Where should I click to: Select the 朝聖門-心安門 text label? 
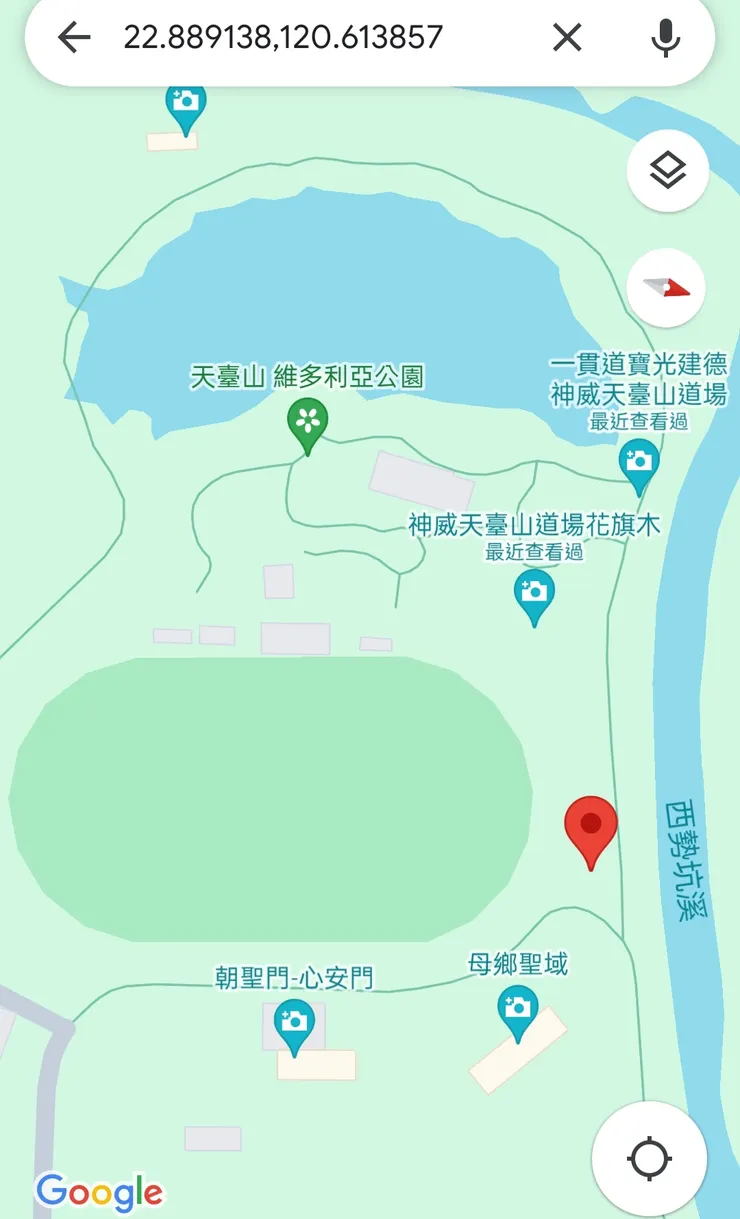tap(293, 980)
